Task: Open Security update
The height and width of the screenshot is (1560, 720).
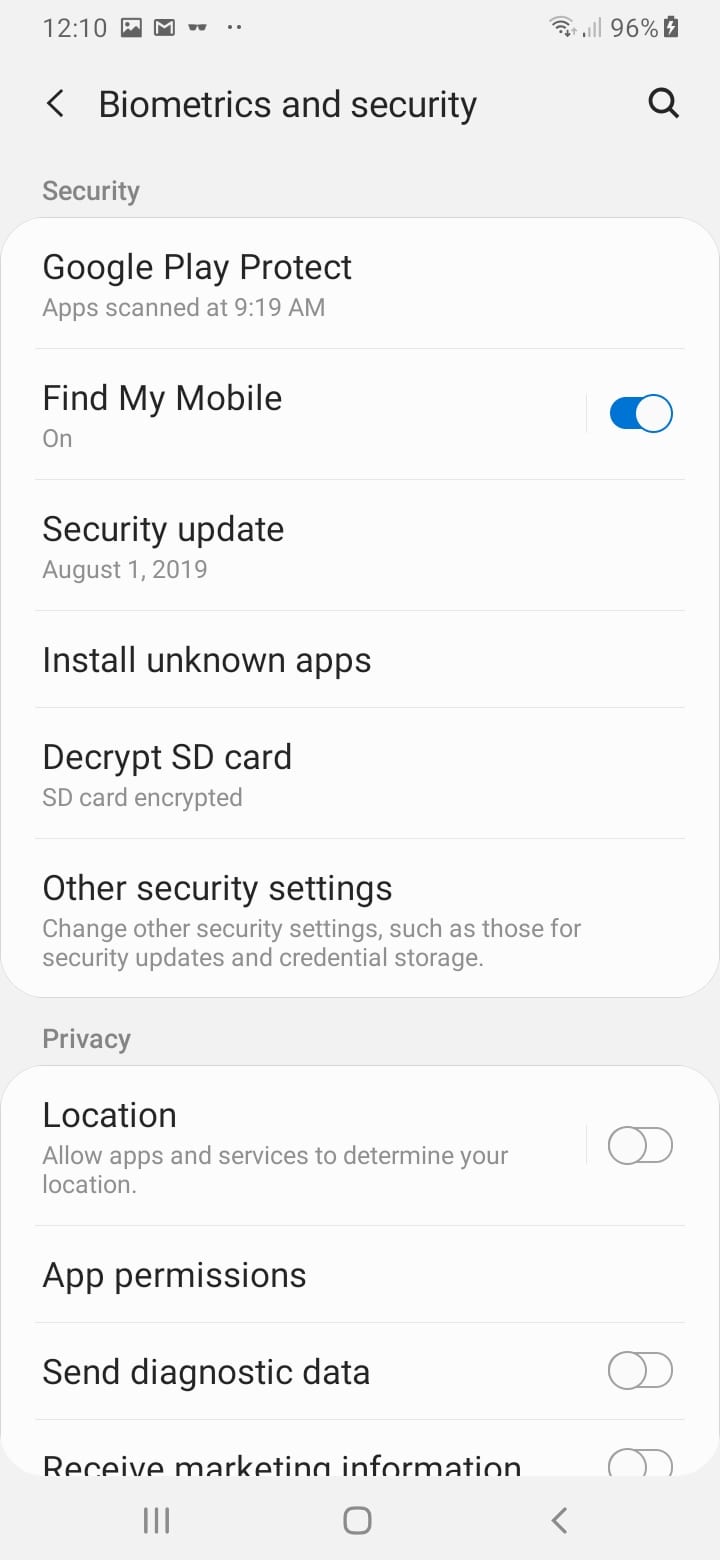Action: tap(300, 546)
